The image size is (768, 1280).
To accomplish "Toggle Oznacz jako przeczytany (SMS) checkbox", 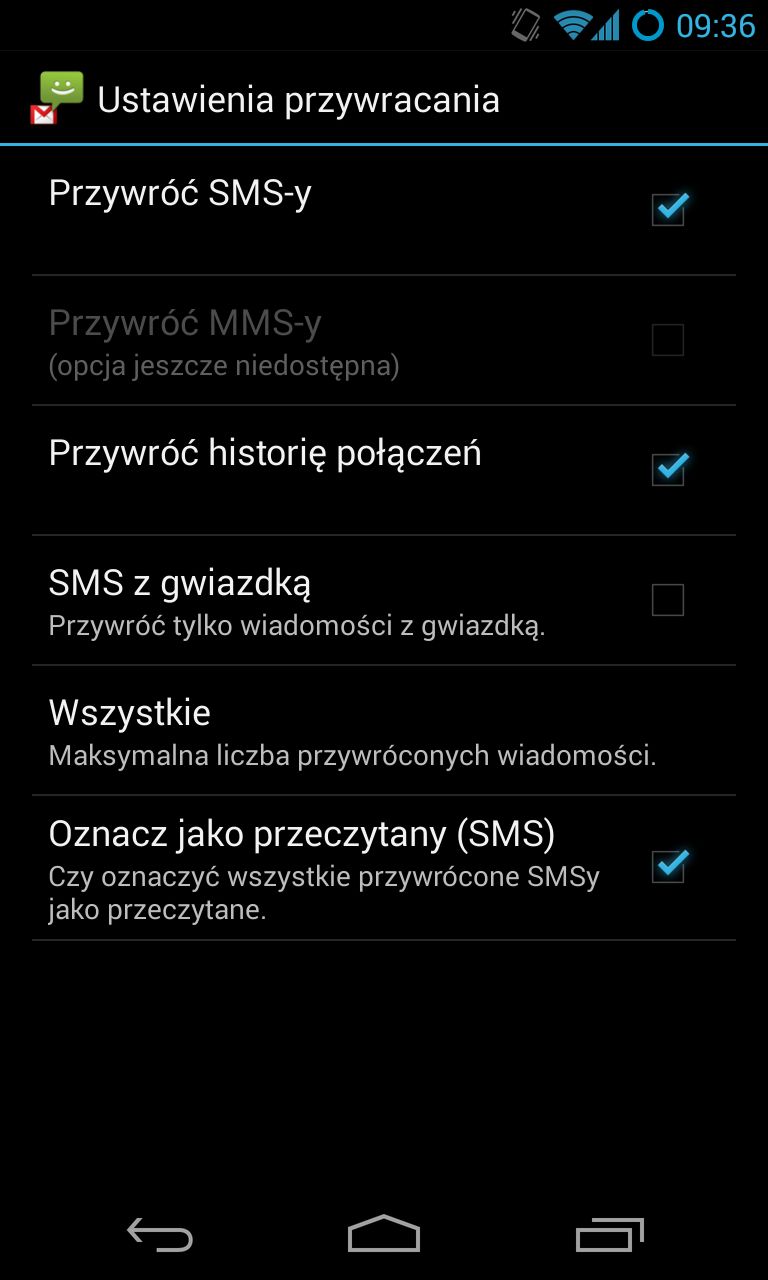I will 668,866.
